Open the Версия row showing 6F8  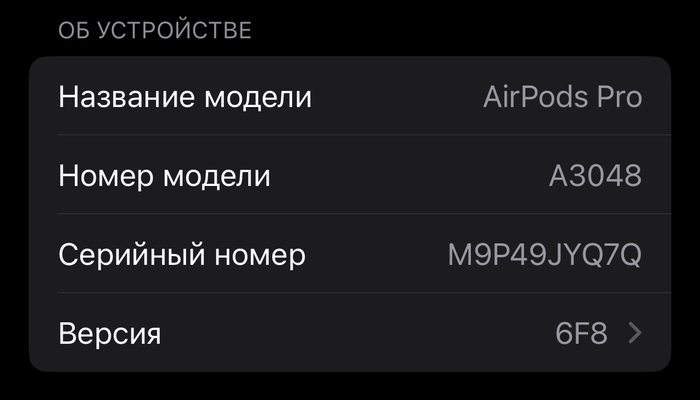[x=350, y=333]
